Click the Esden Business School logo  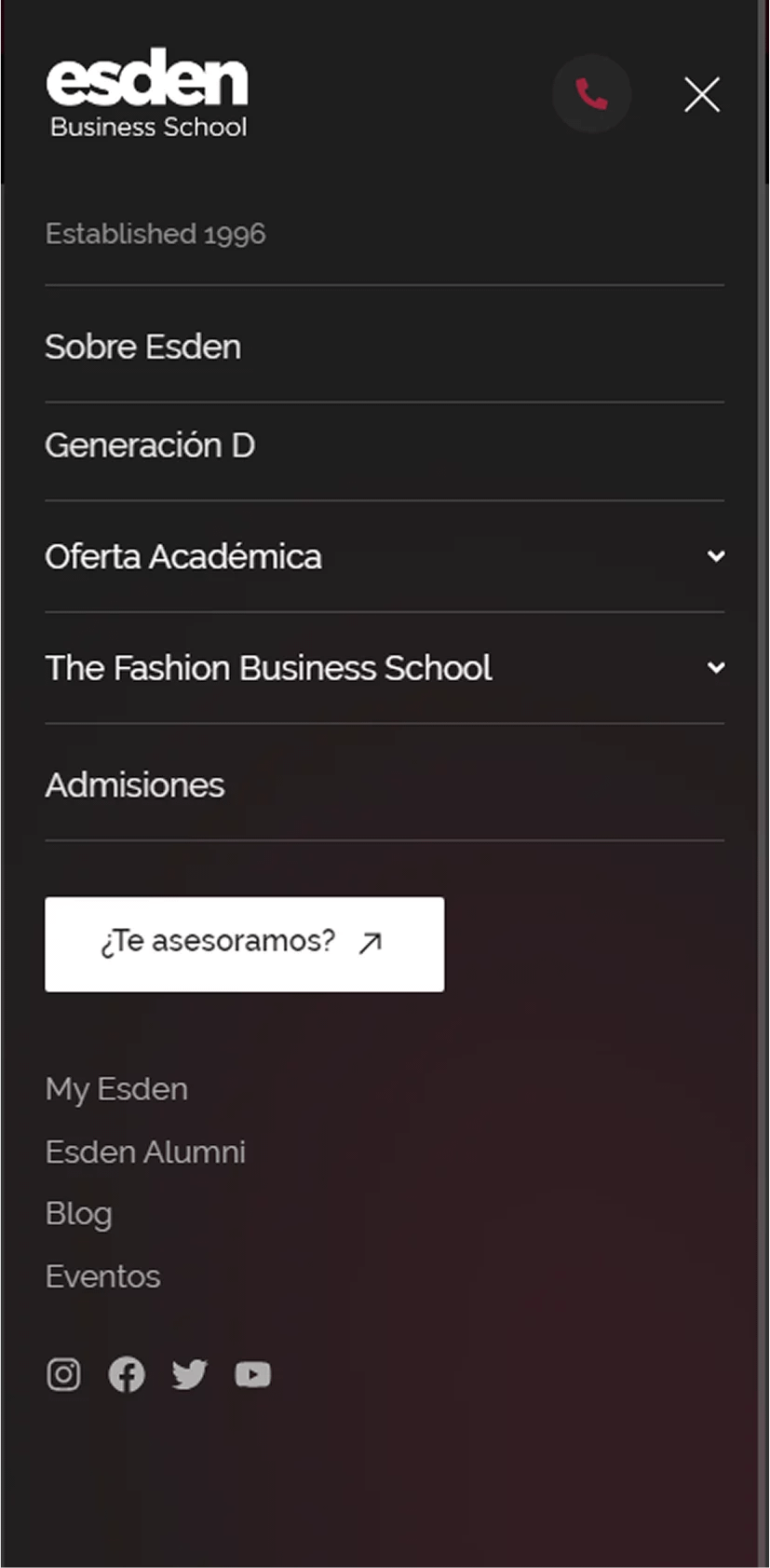(146, 90)
